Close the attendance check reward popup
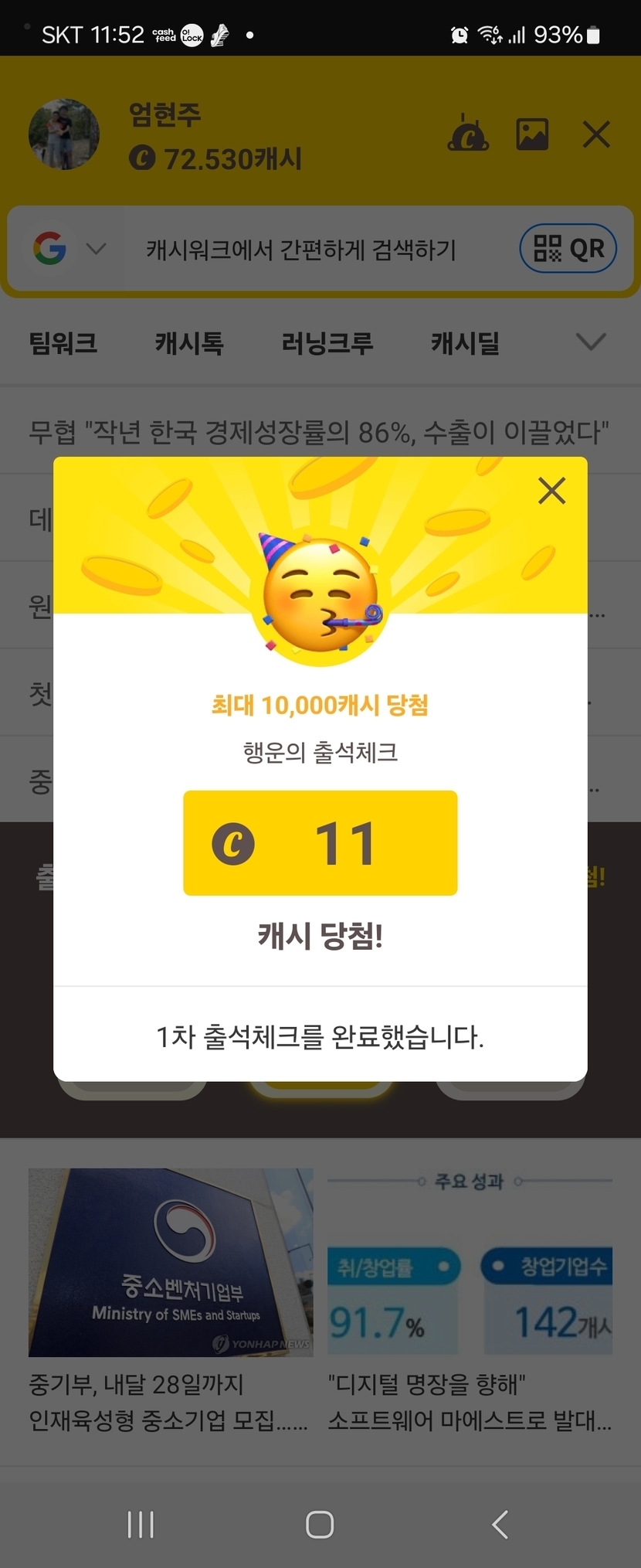The image size is (641, 1568). pos(551,491)
